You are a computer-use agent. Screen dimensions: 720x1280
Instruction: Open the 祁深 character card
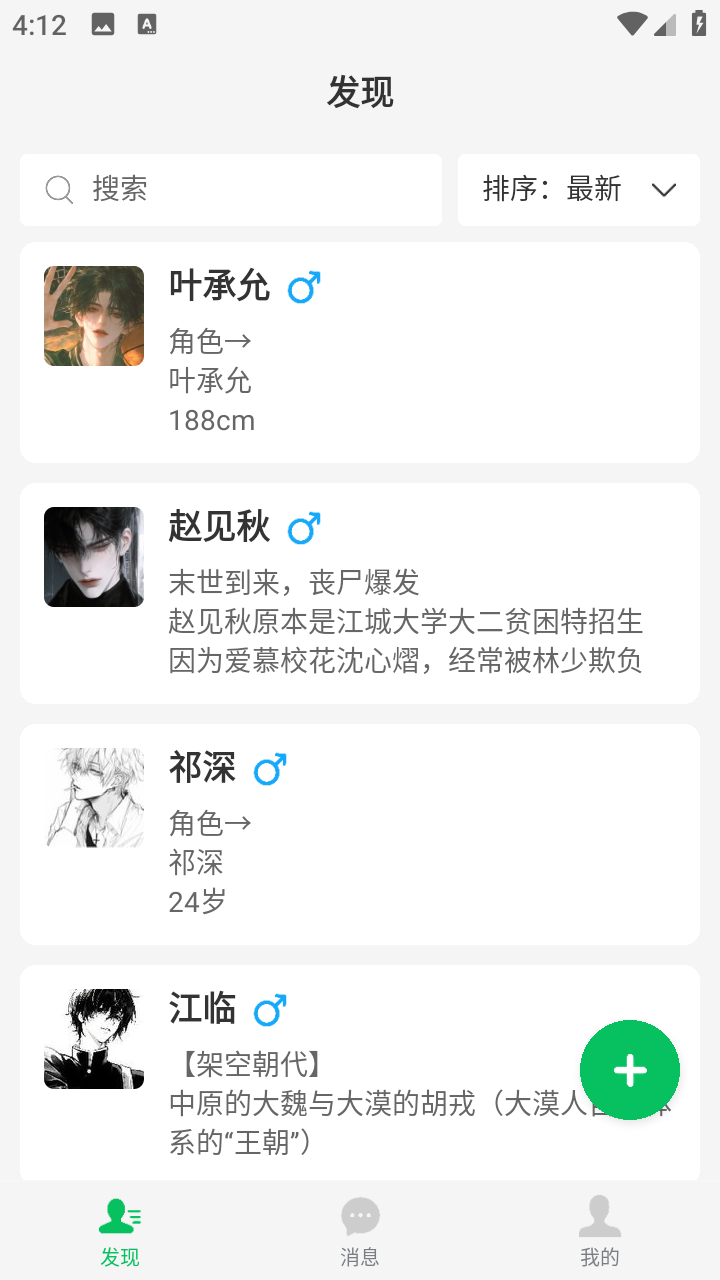click(x=360, y=834)
